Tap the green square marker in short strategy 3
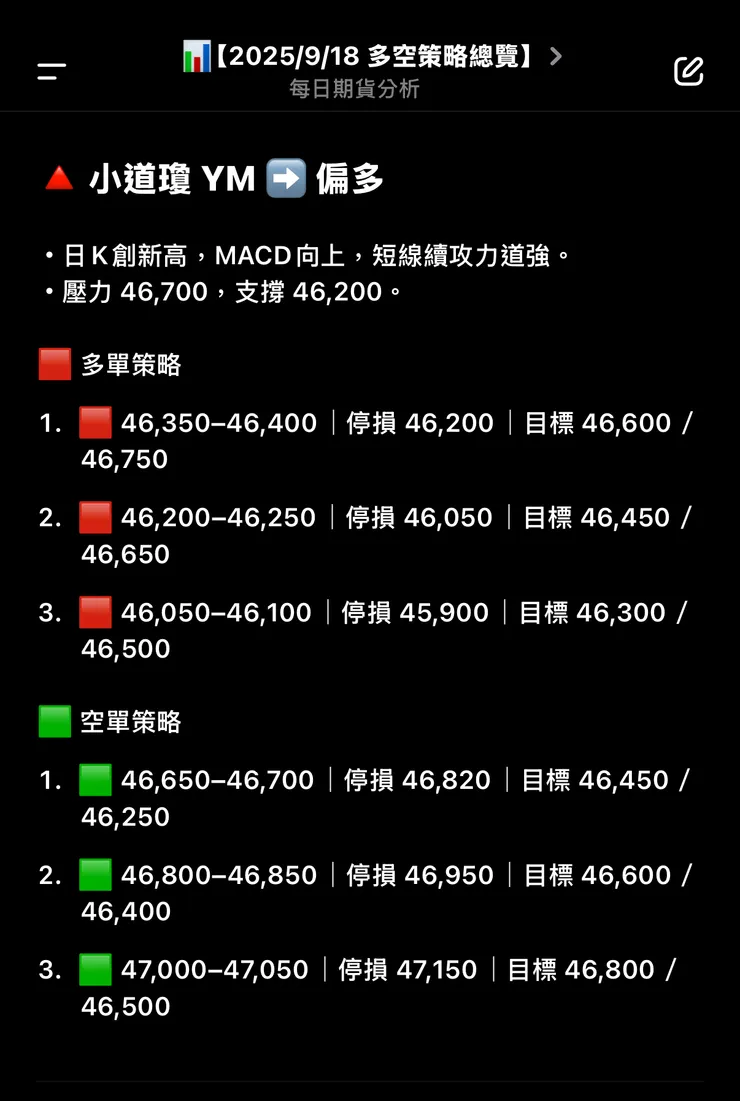Viewport: 740px width, 1101px height. point(94,970)
